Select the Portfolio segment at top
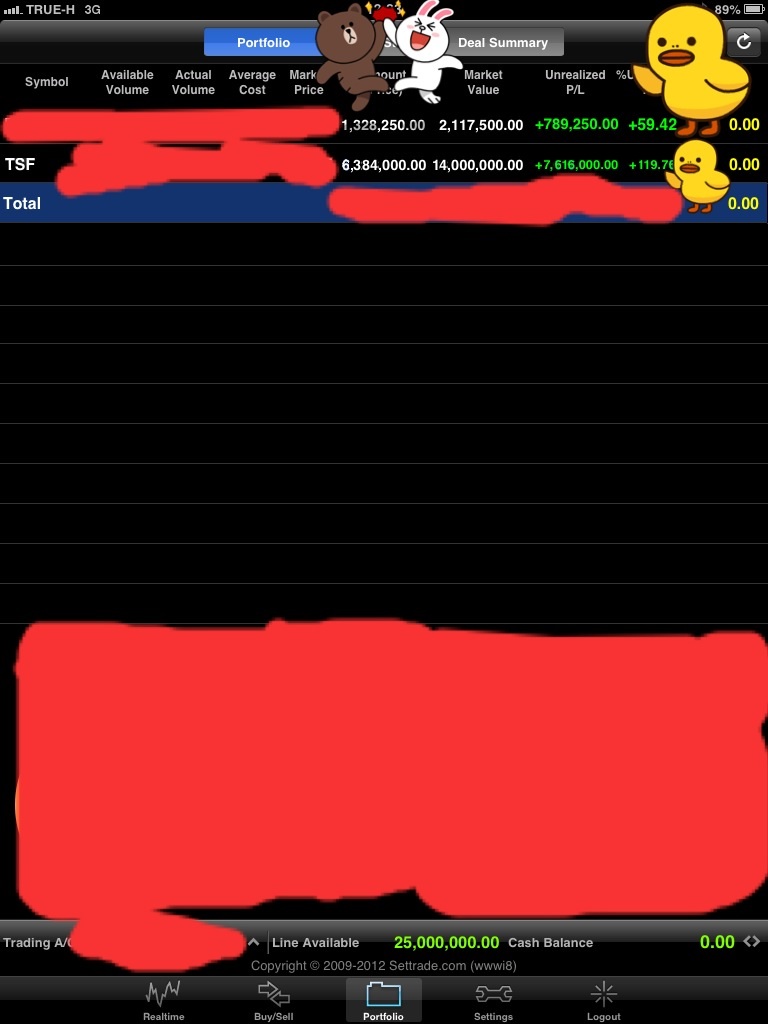Viewport: 768px width, 1024px height. (x=263, y=43)
